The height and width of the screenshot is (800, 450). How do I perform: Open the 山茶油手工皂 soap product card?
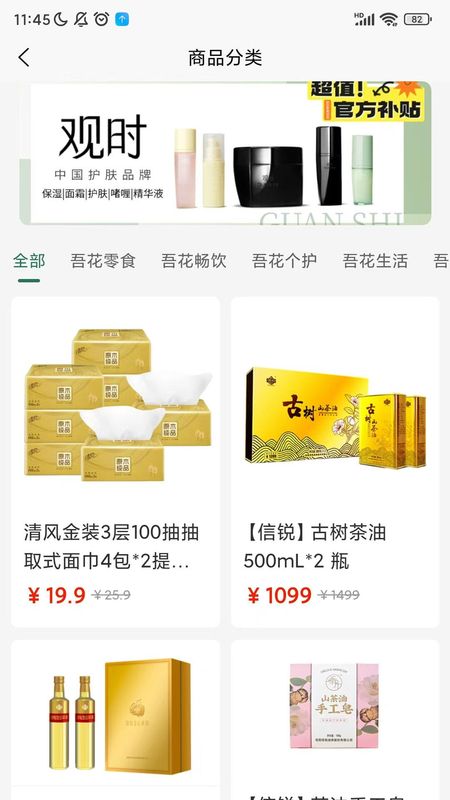click(335, 720)
